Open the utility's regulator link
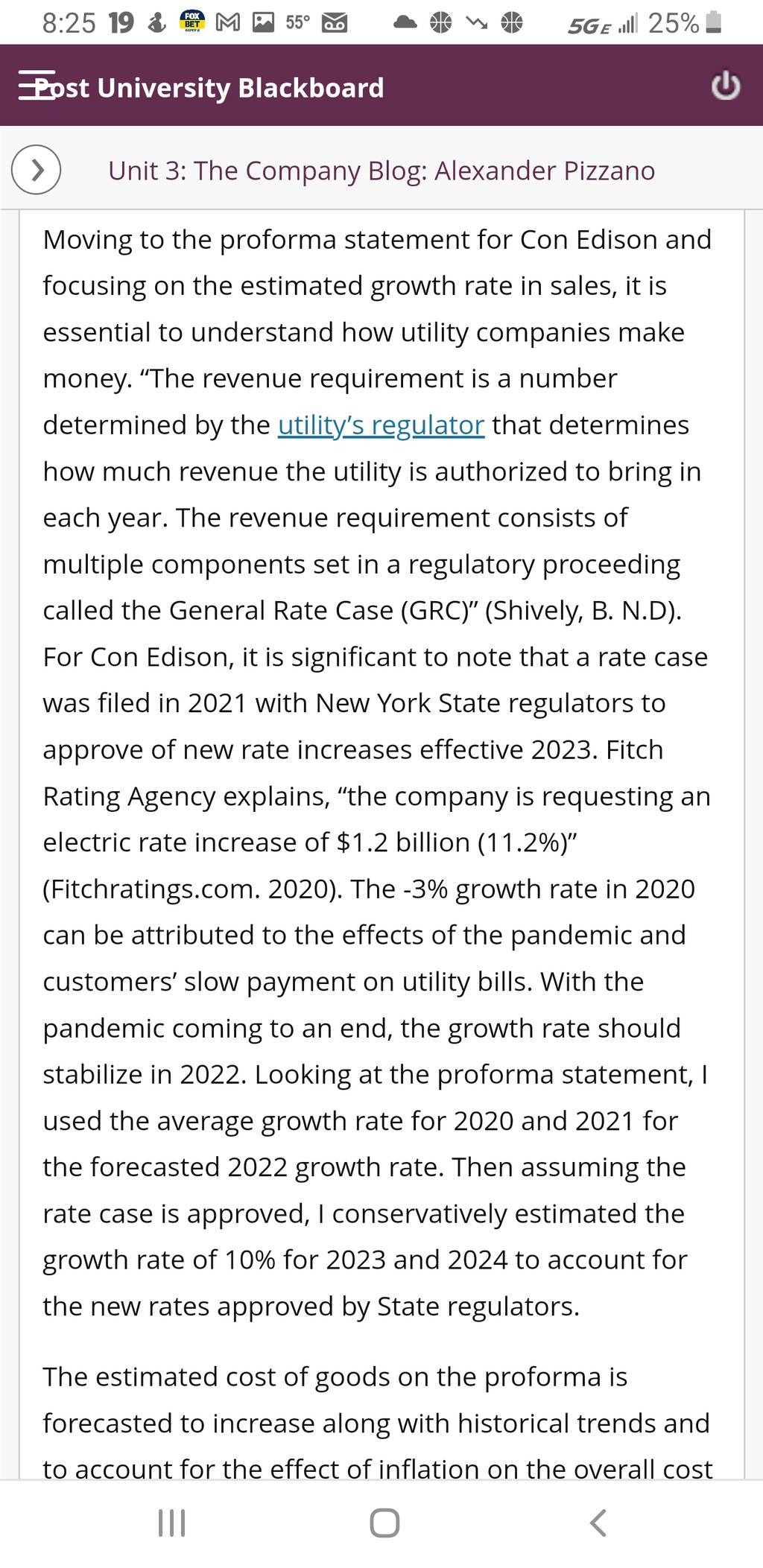This screenshot has height=1568, width=763. pos(381,425)
